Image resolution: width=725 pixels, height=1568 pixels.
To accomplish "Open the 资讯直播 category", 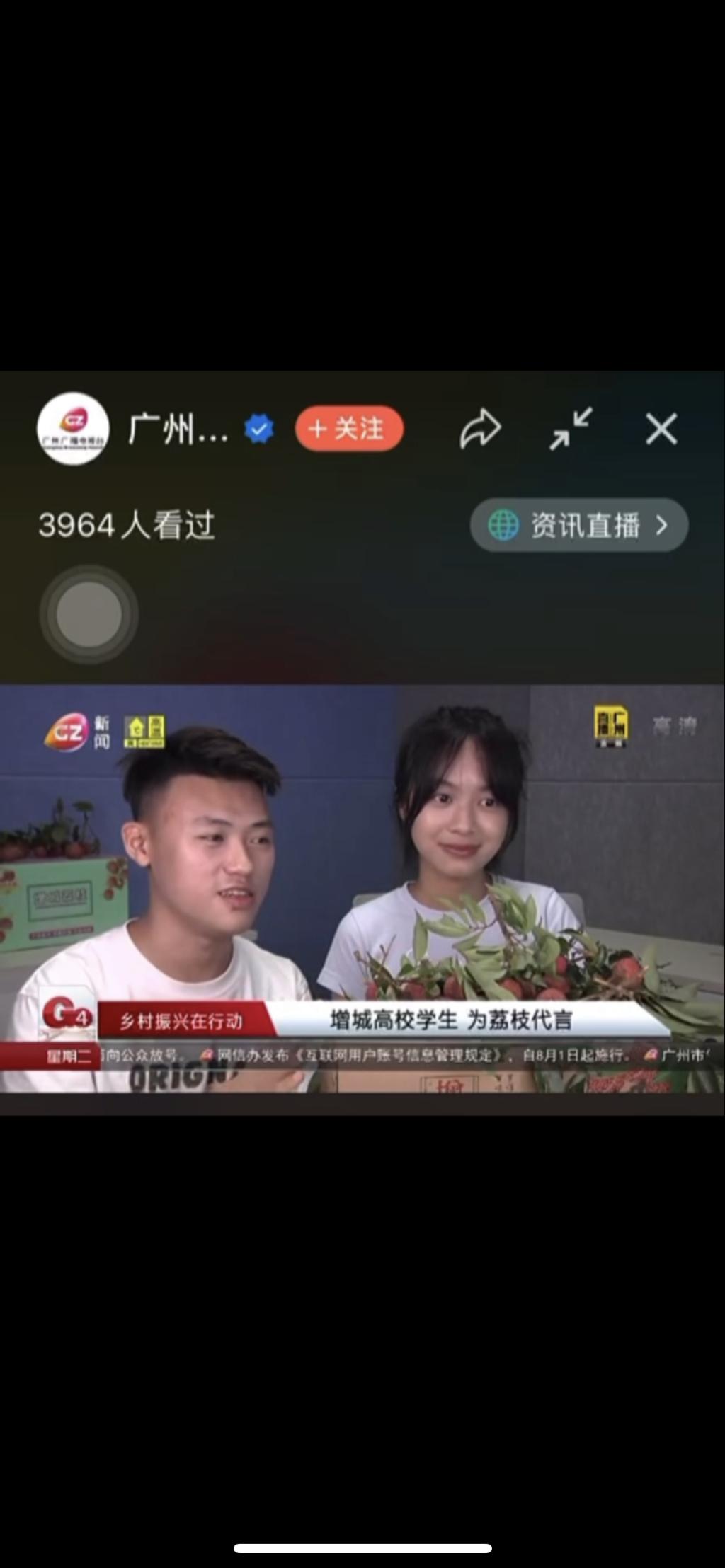I will pos(579,525).
